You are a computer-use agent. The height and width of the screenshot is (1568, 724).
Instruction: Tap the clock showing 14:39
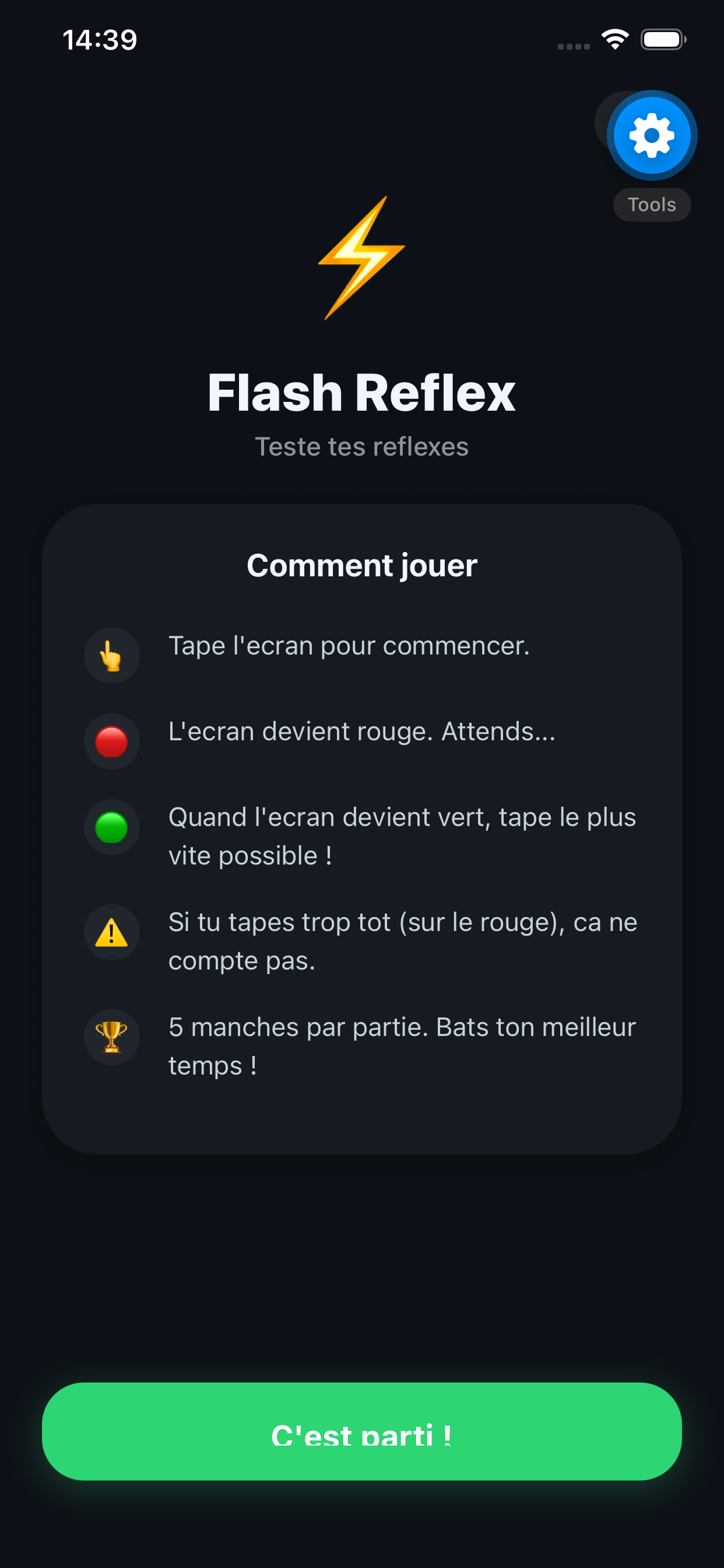pyautogui.click(x=100, y=38)
